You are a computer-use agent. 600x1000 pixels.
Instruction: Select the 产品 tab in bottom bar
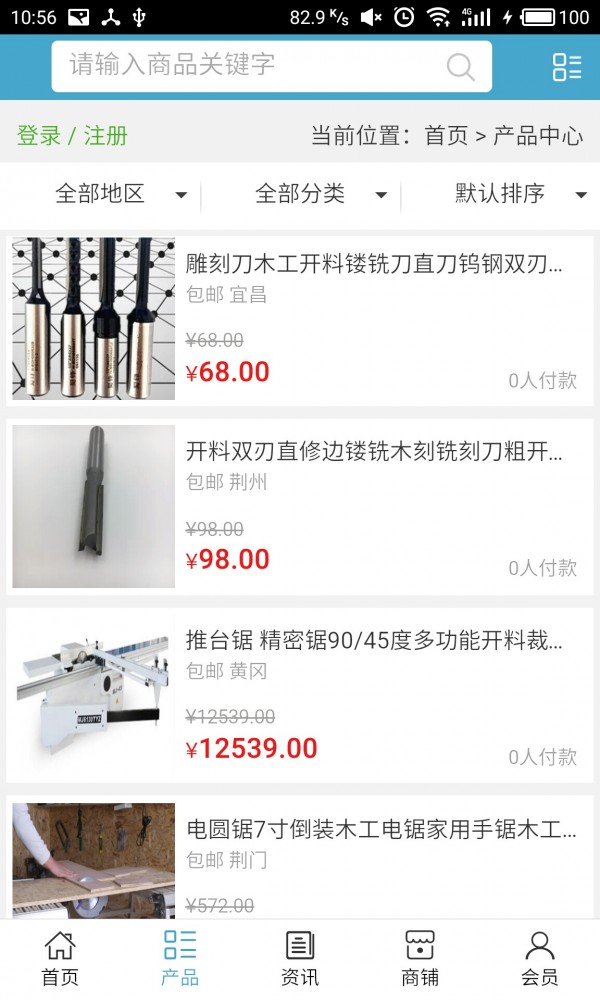[x=180, y=958]
